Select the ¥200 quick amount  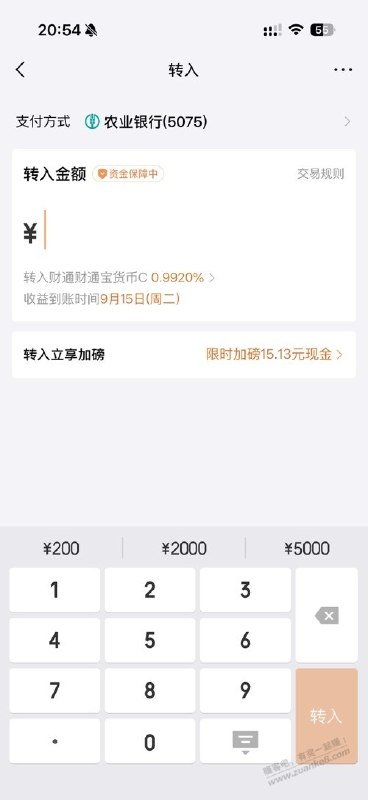[61, 548]
